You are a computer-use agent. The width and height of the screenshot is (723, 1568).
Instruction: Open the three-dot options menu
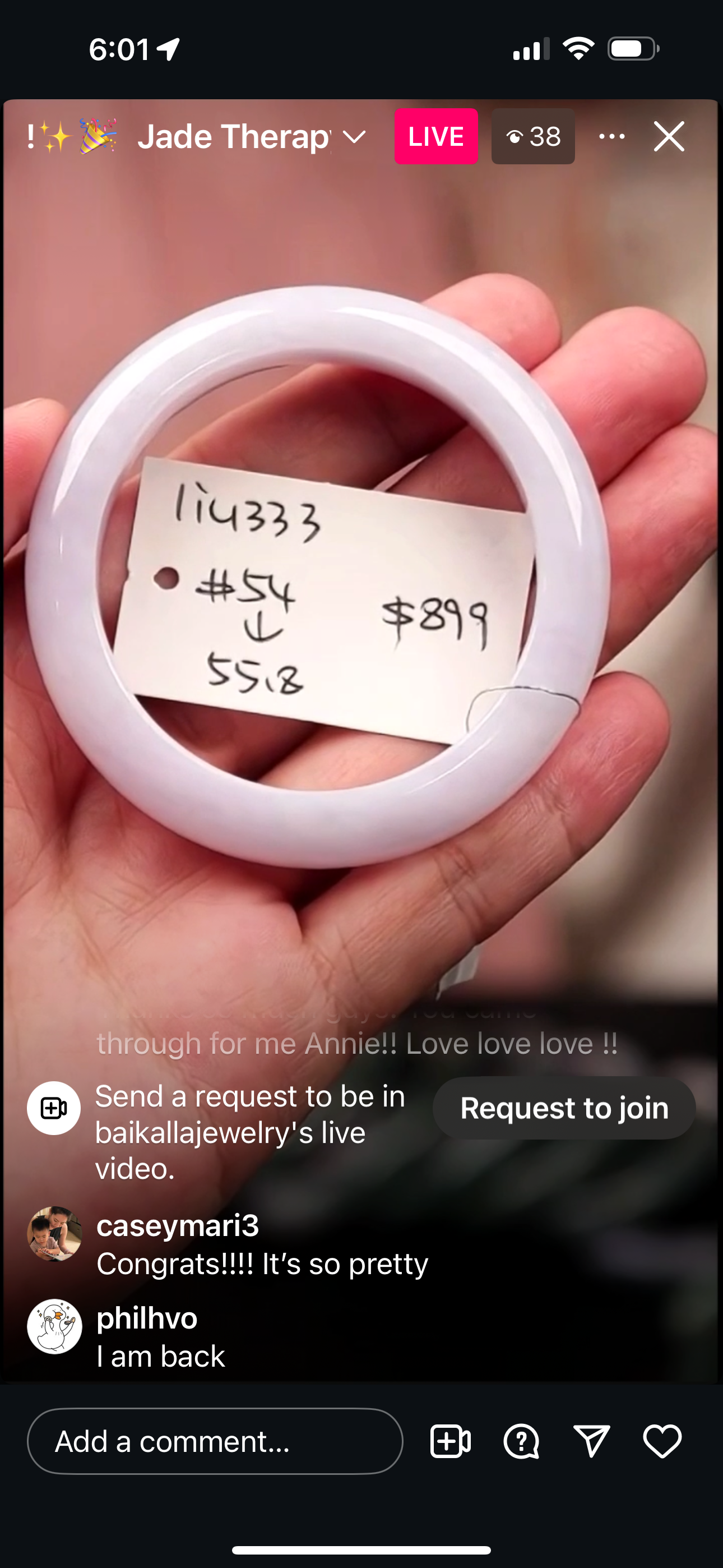click(611, 136)
